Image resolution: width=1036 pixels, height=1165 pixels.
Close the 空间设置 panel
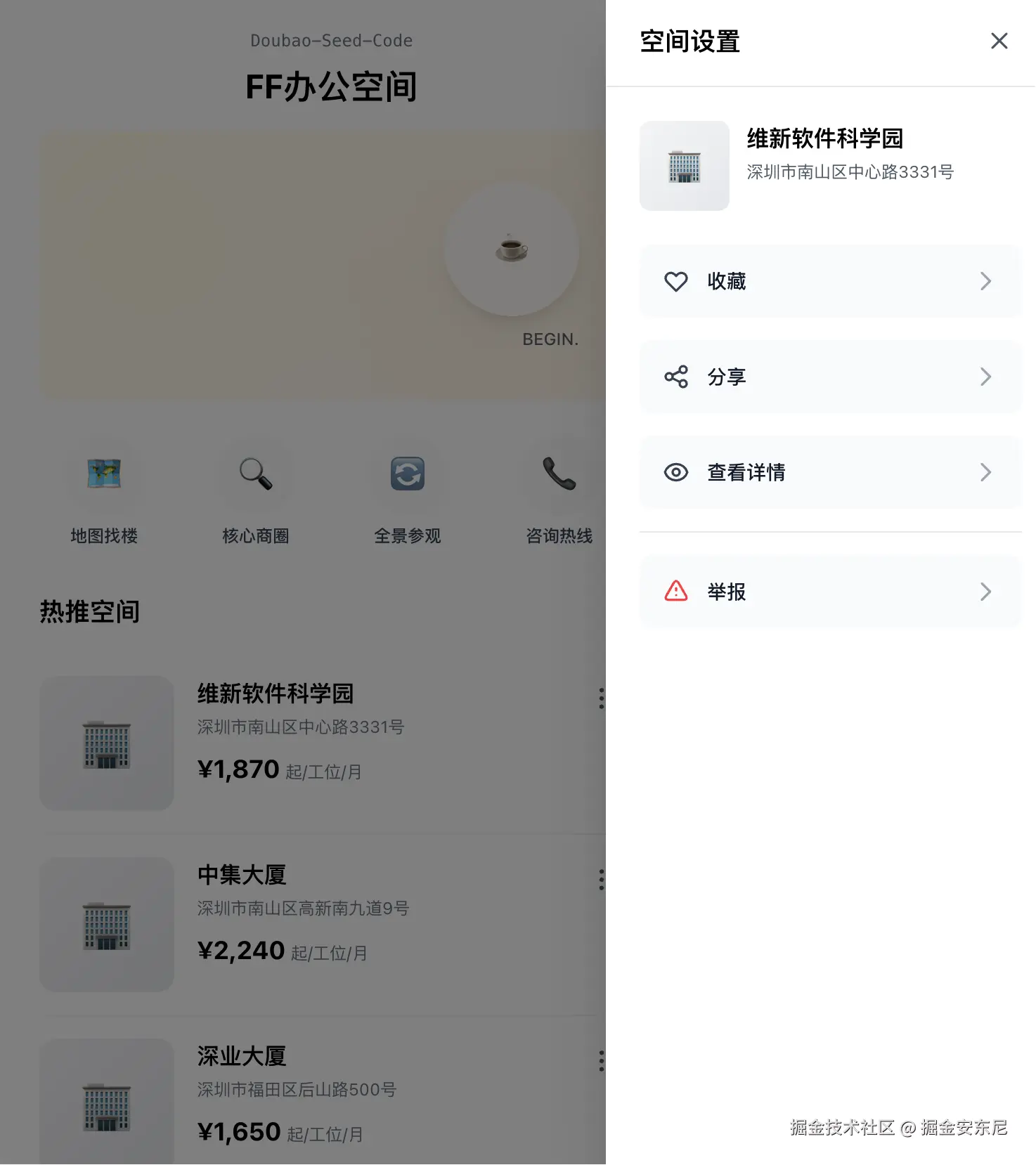(x=999, y=41)
